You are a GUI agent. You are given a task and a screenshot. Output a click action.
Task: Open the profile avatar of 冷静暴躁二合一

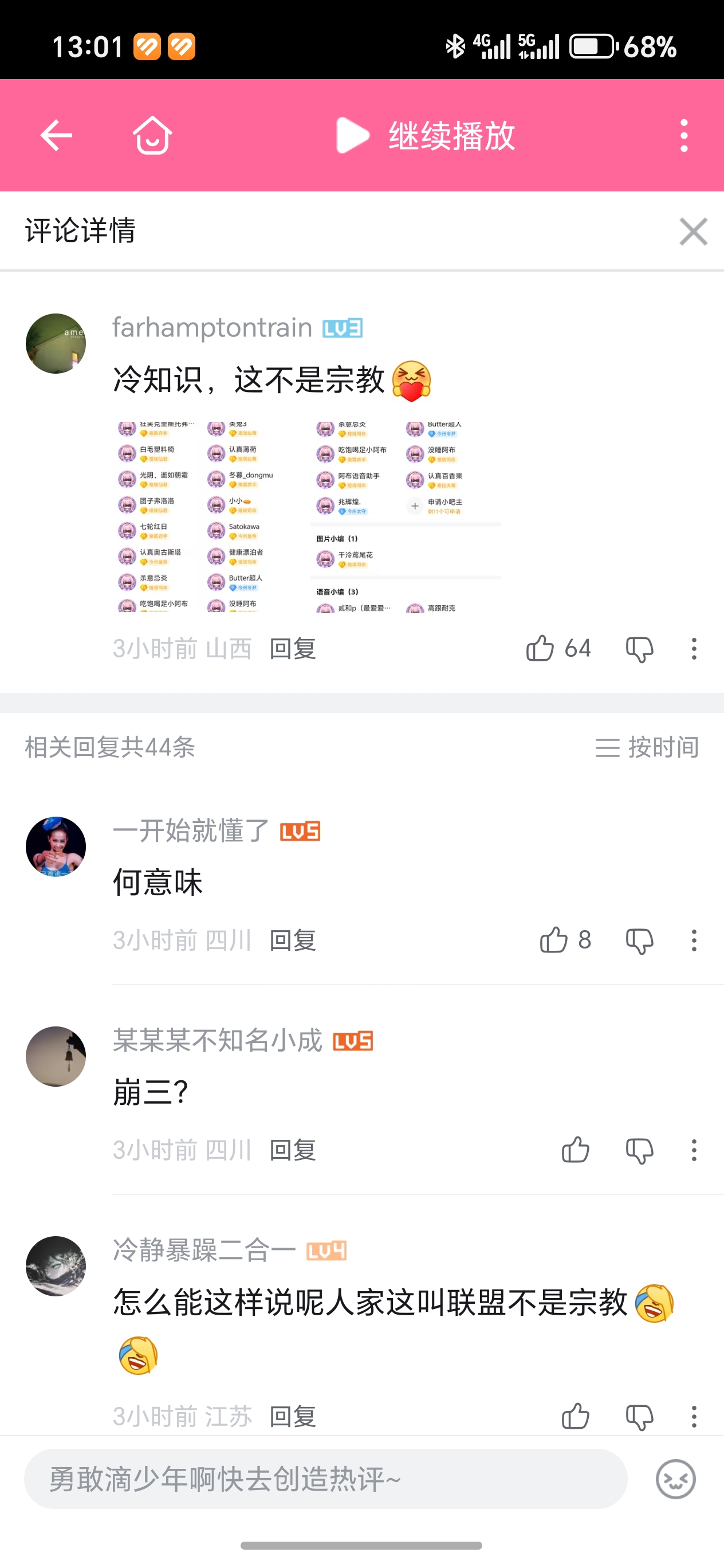pos(56,1265)
